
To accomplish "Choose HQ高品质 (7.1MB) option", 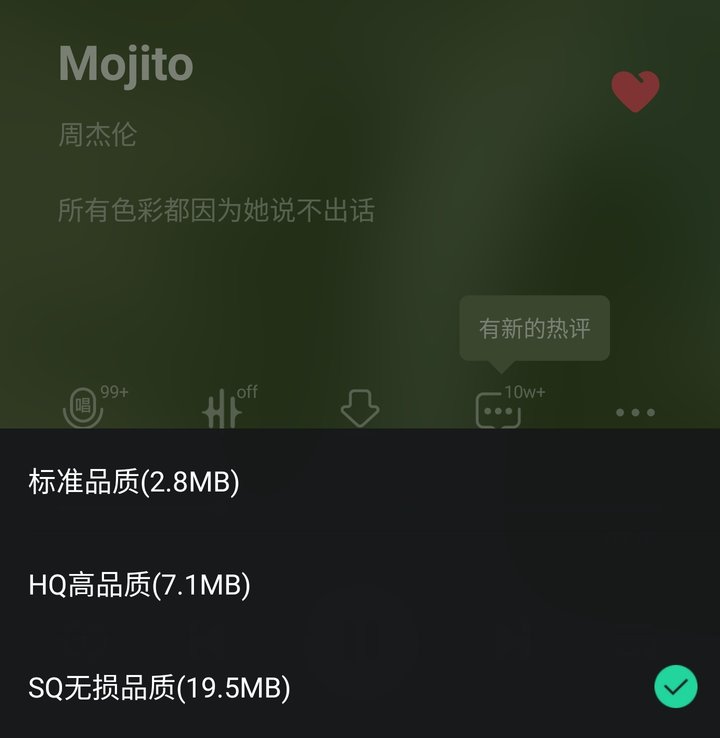I will (x=140, y=584).
